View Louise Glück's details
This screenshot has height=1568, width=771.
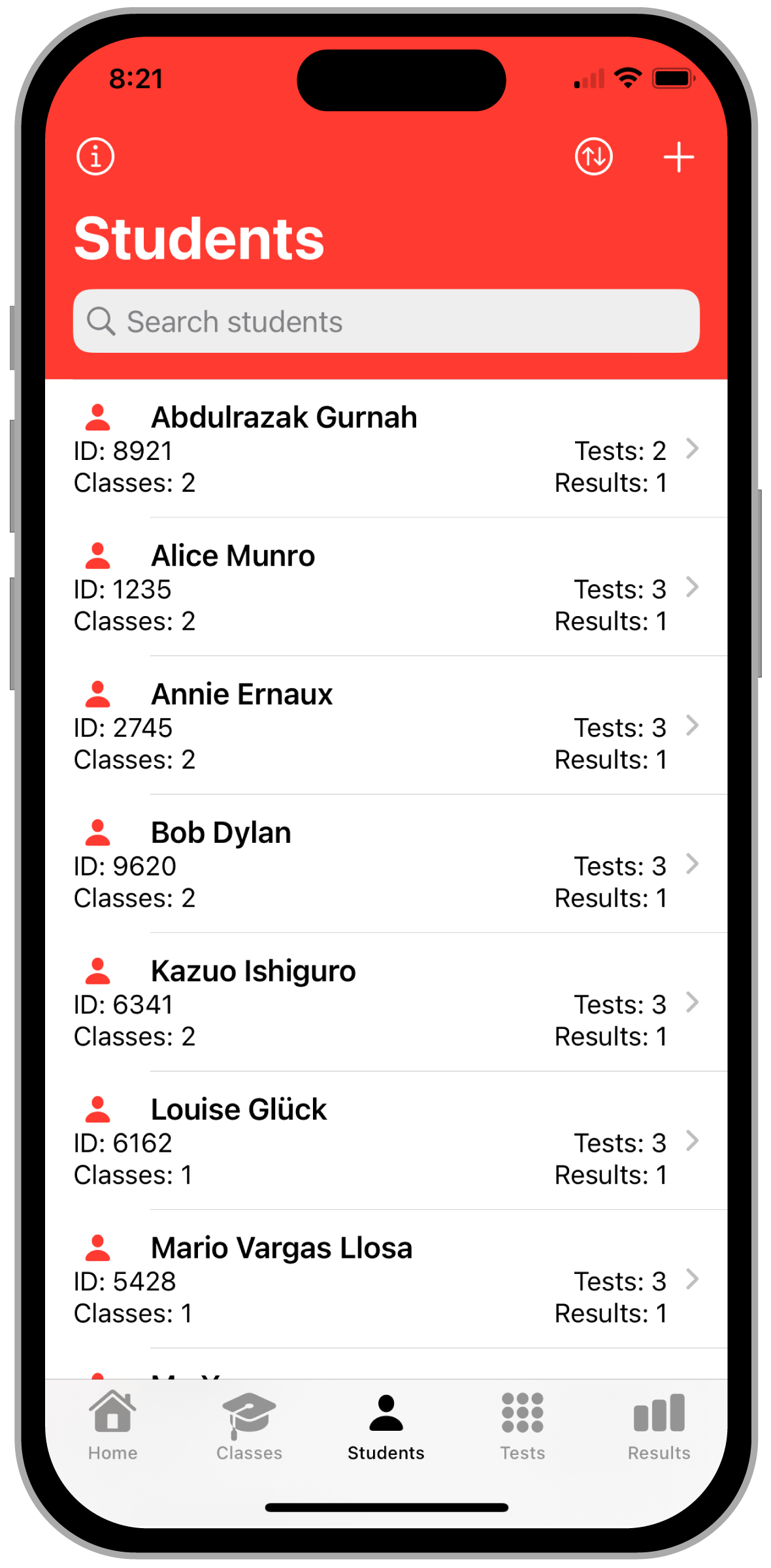click(386, 1141)
